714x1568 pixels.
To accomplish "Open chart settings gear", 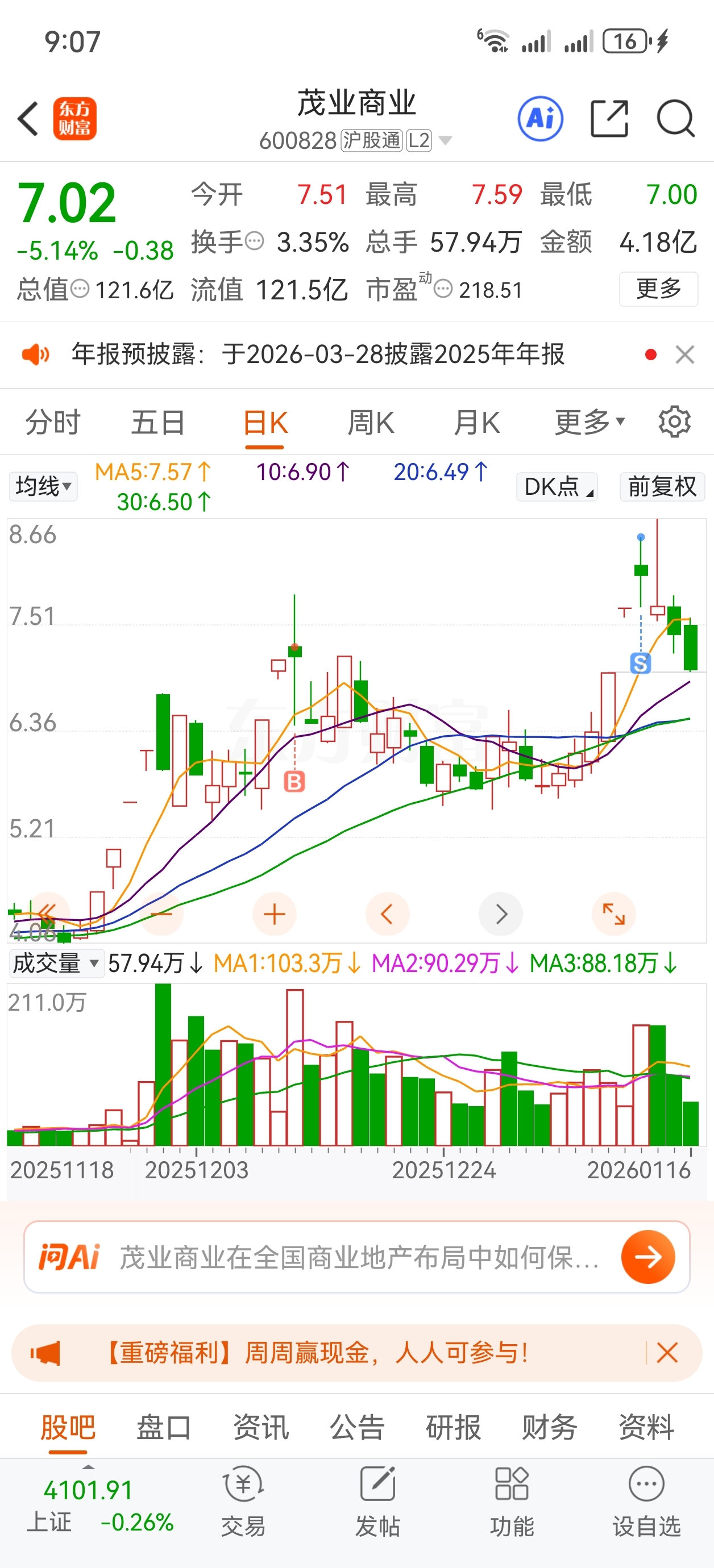I will pyautogui.click(x=674, y=422).
